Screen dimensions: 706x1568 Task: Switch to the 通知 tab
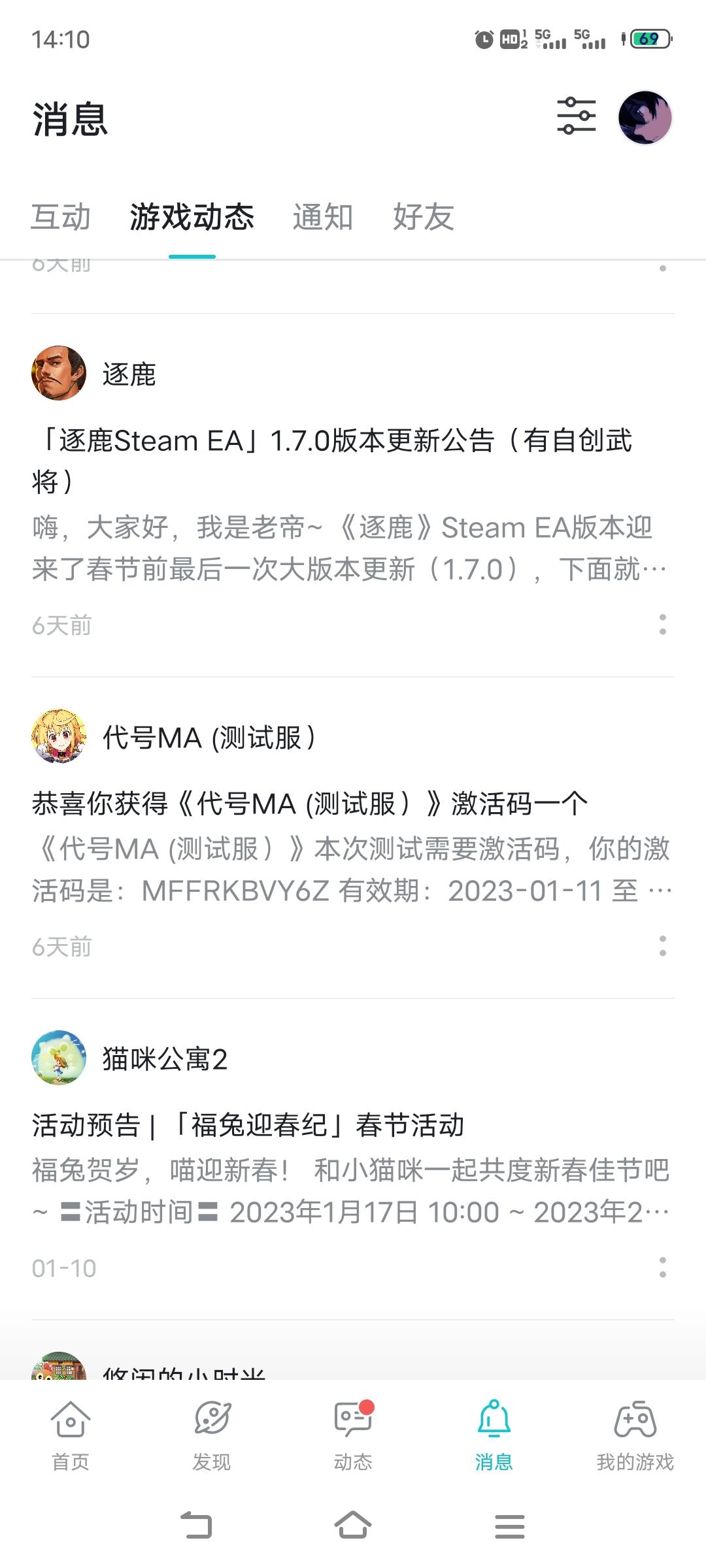(x=322, y=217)
